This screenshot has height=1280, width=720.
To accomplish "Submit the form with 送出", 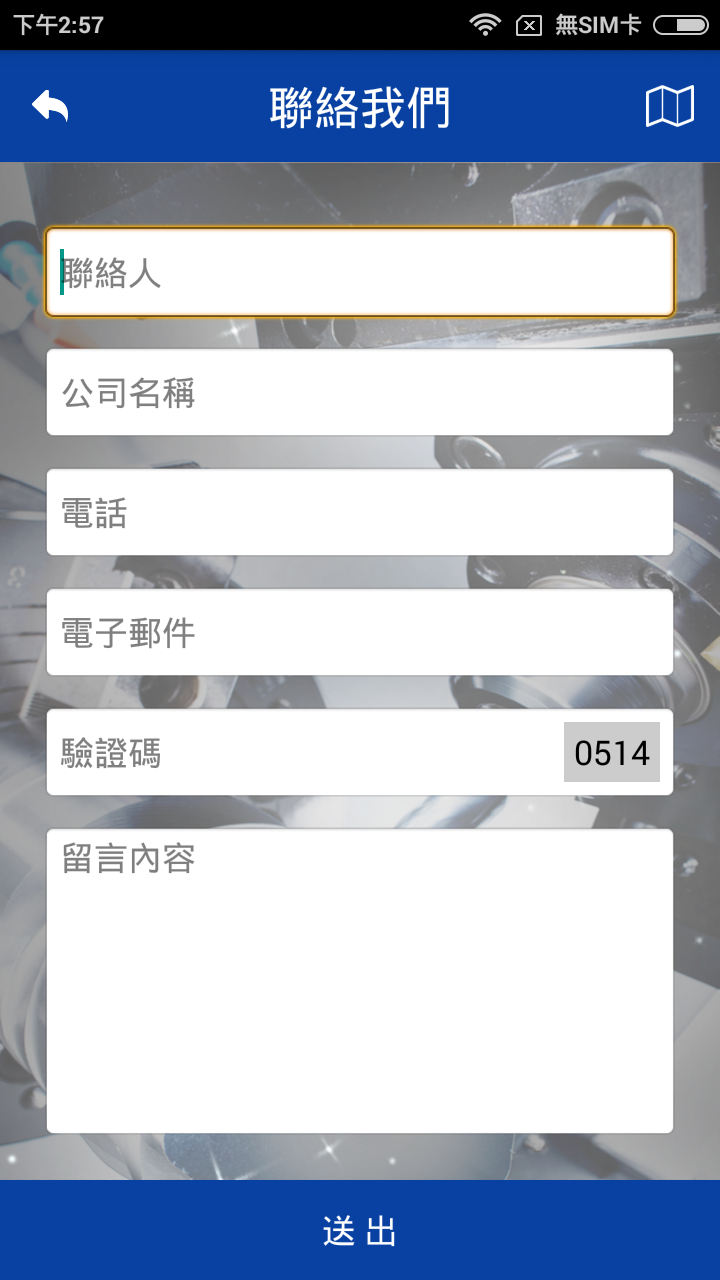I will click(360, 1230).
